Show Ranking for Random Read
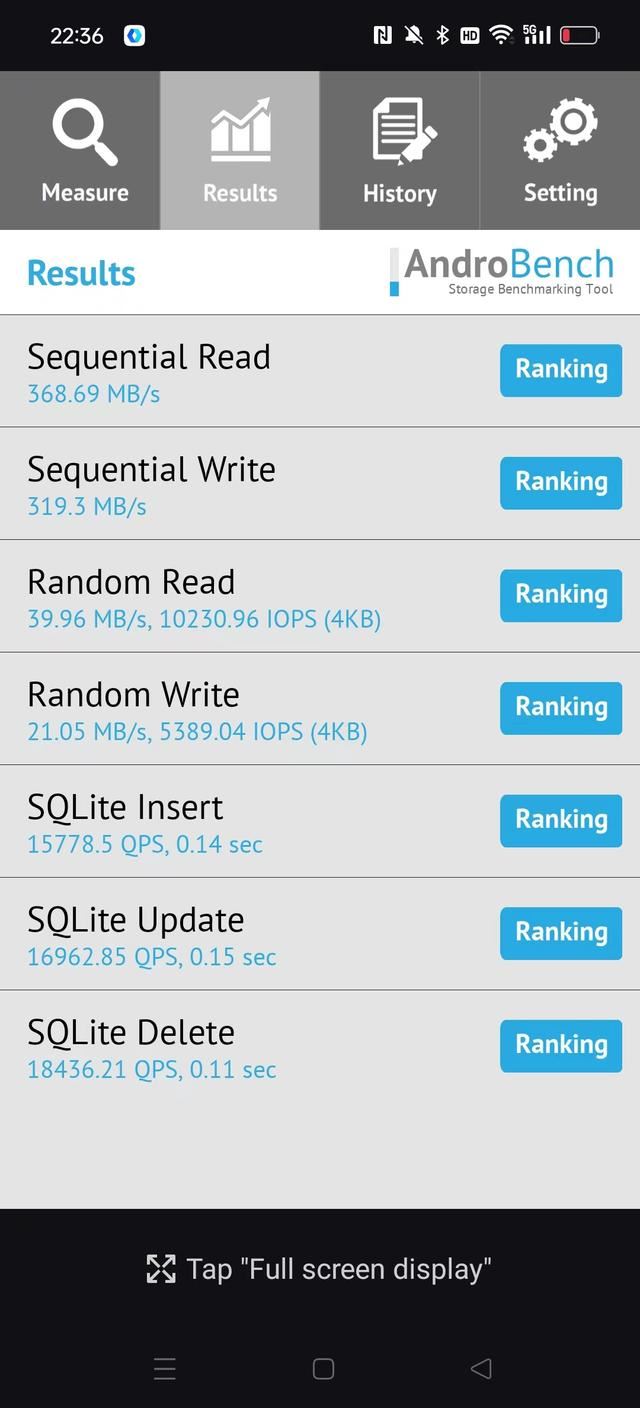 coord(561,595)
